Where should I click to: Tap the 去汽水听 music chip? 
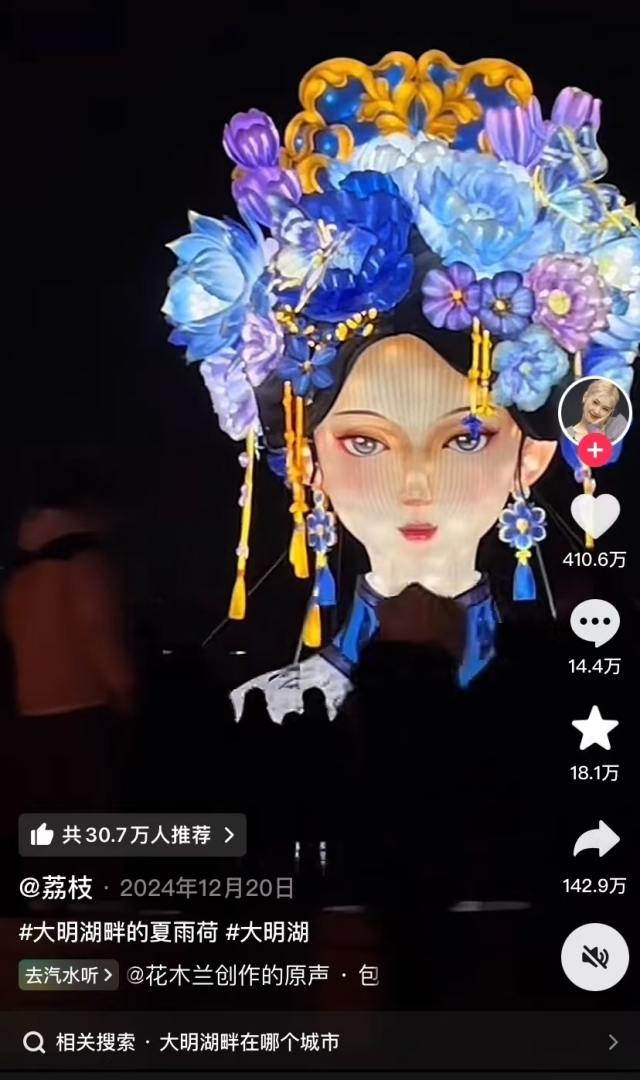68,975
